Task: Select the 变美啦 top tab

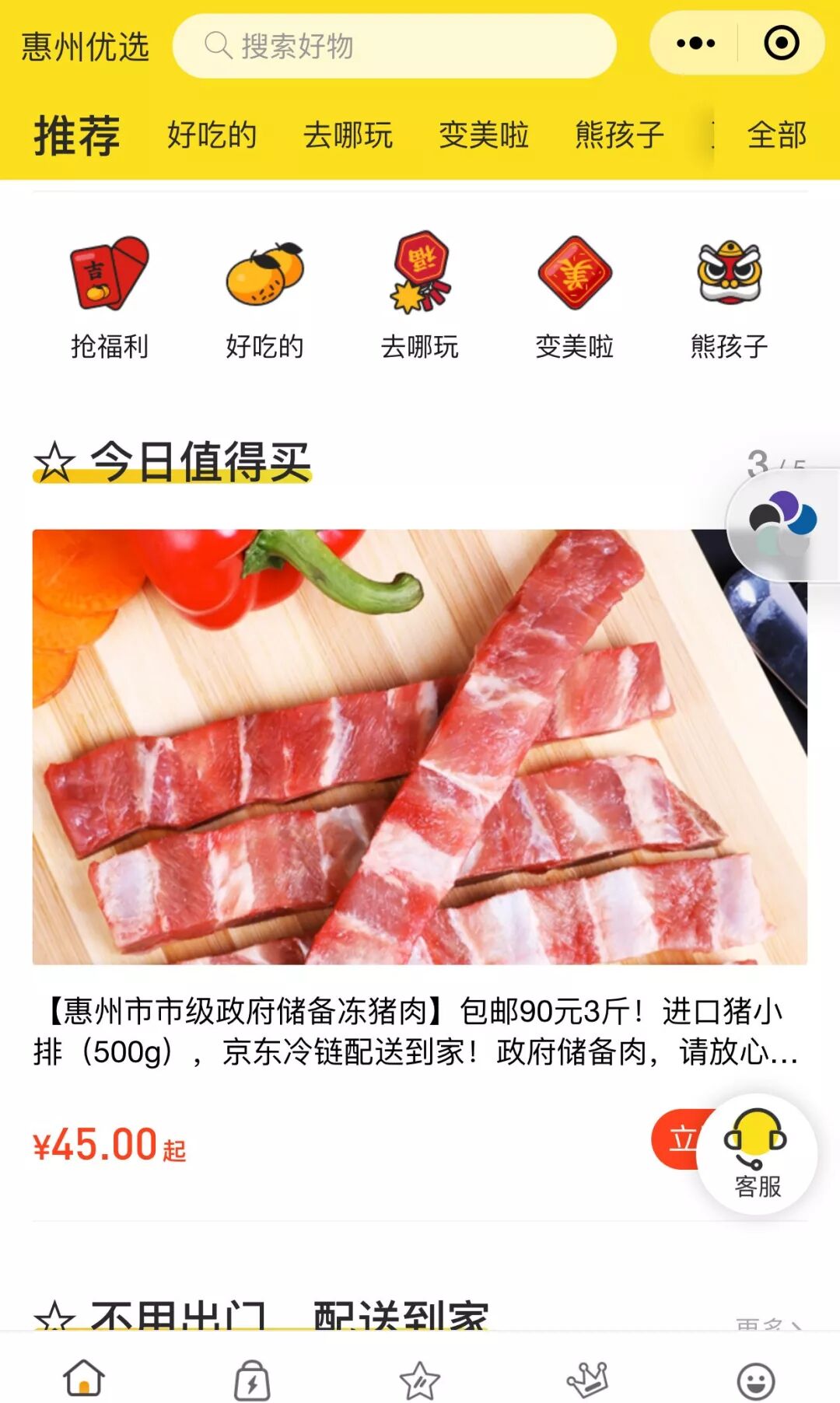Action: coord(484,135)
